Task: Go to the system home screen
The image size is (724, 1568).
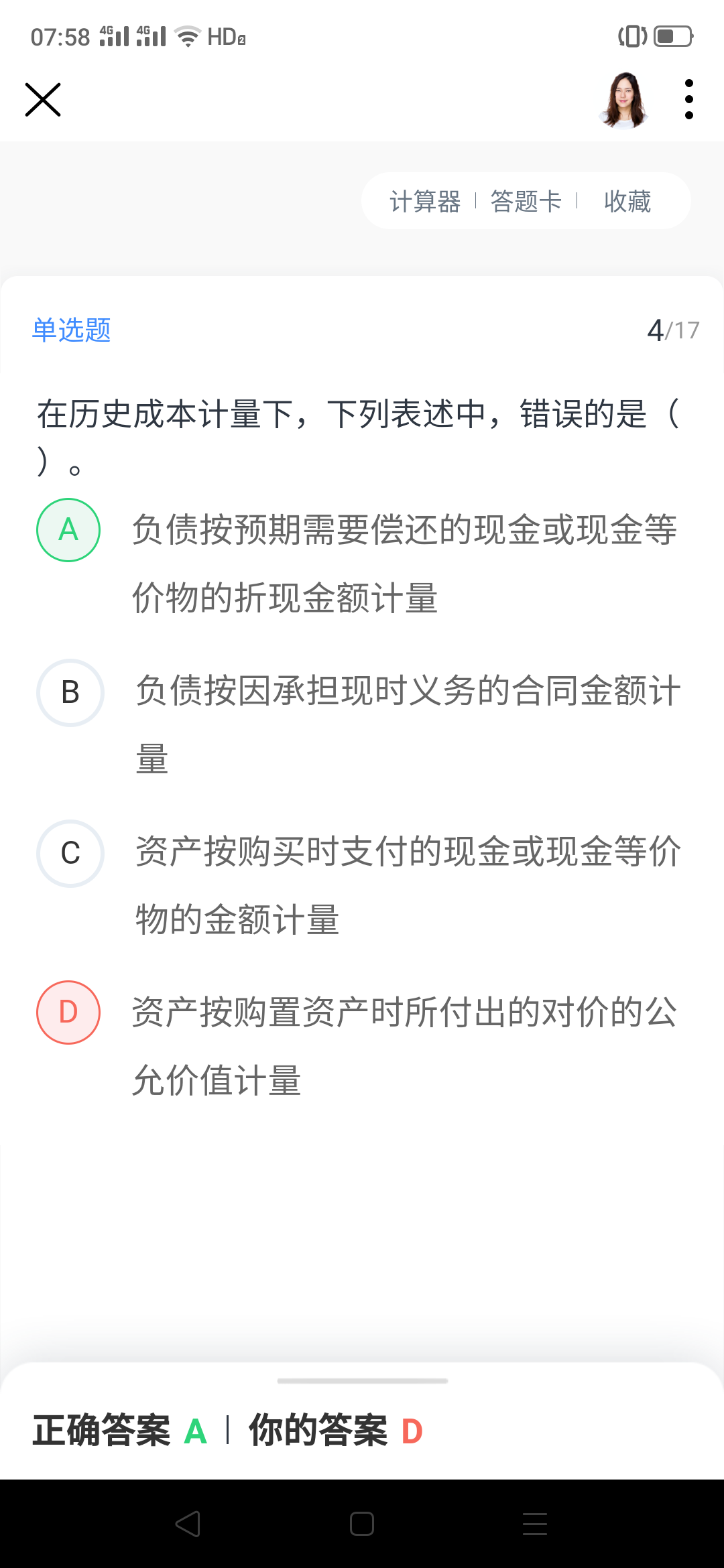Action: (362, 1524)
